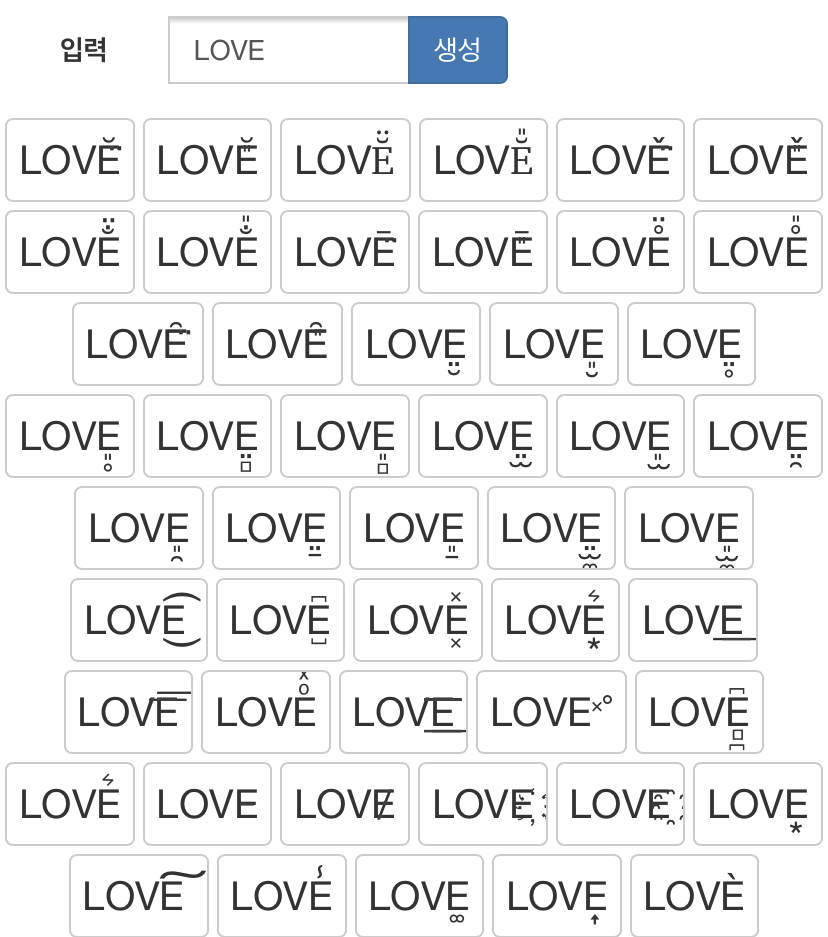Tap the blue 생성 generate button
The width and height of the screenshot is (828, 937).
[x=458, y=50]
